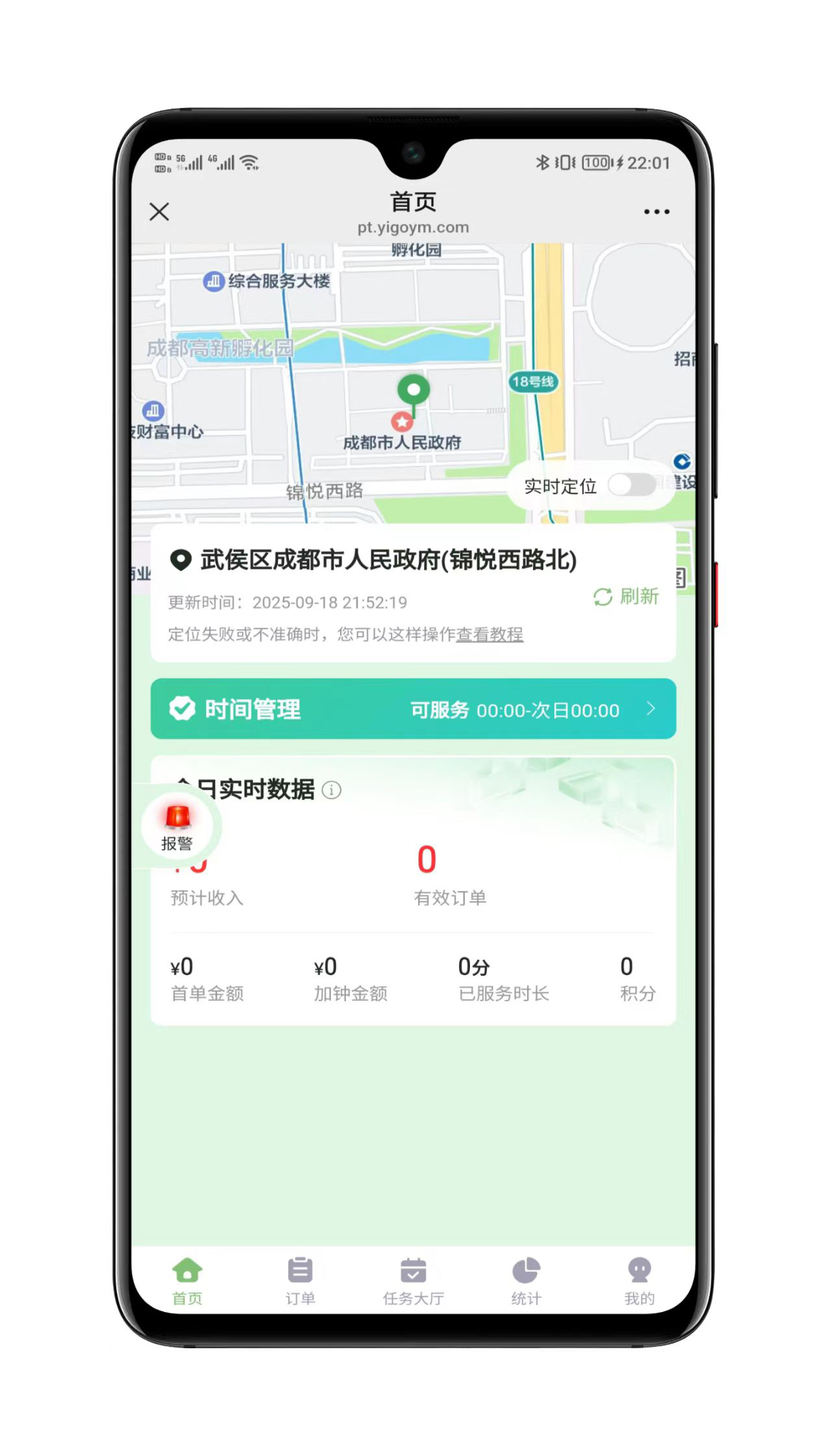Refresh location with 刷新
The image size is (831, 1456).
(x=626, y=596)
